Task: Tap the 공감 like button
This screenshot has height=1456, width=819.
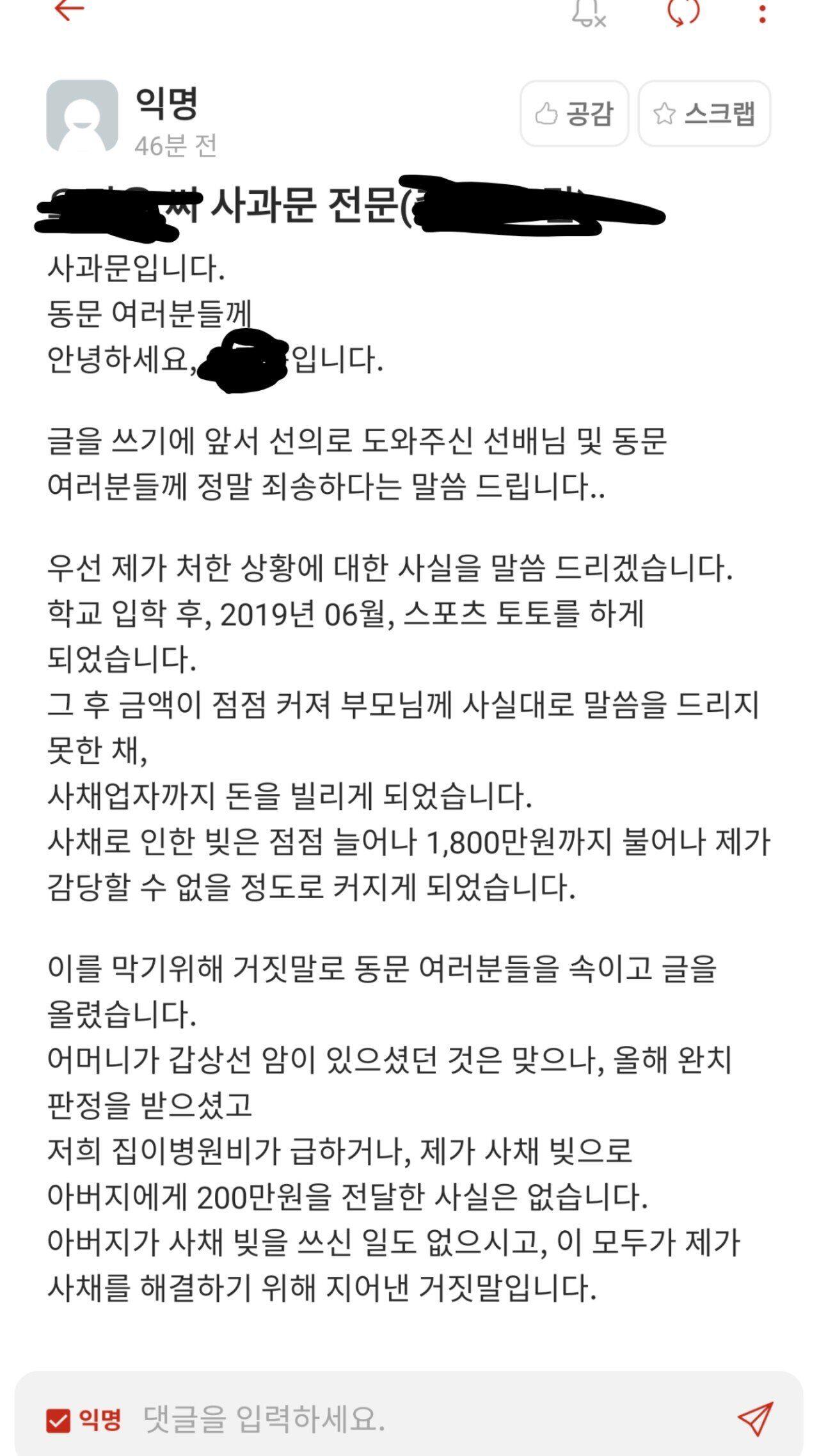Action: pyautogui.click(x=574, y=114)
